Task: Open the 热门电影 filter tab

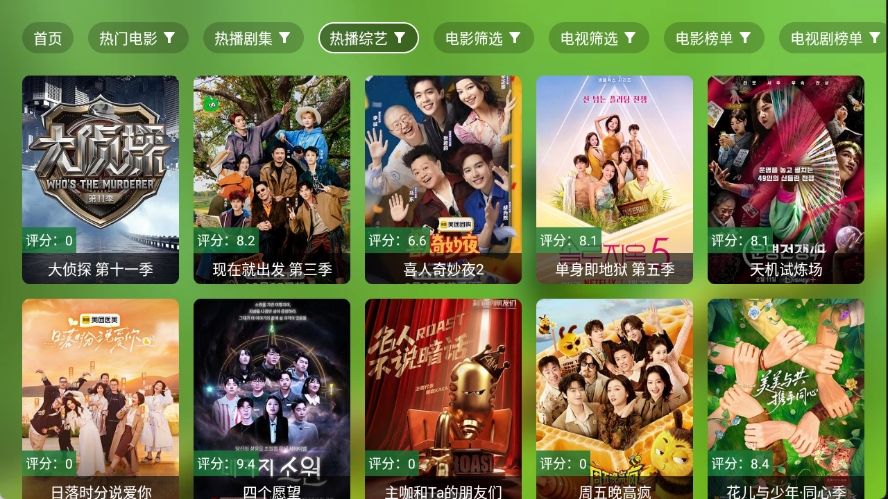Action: point(137,39)
